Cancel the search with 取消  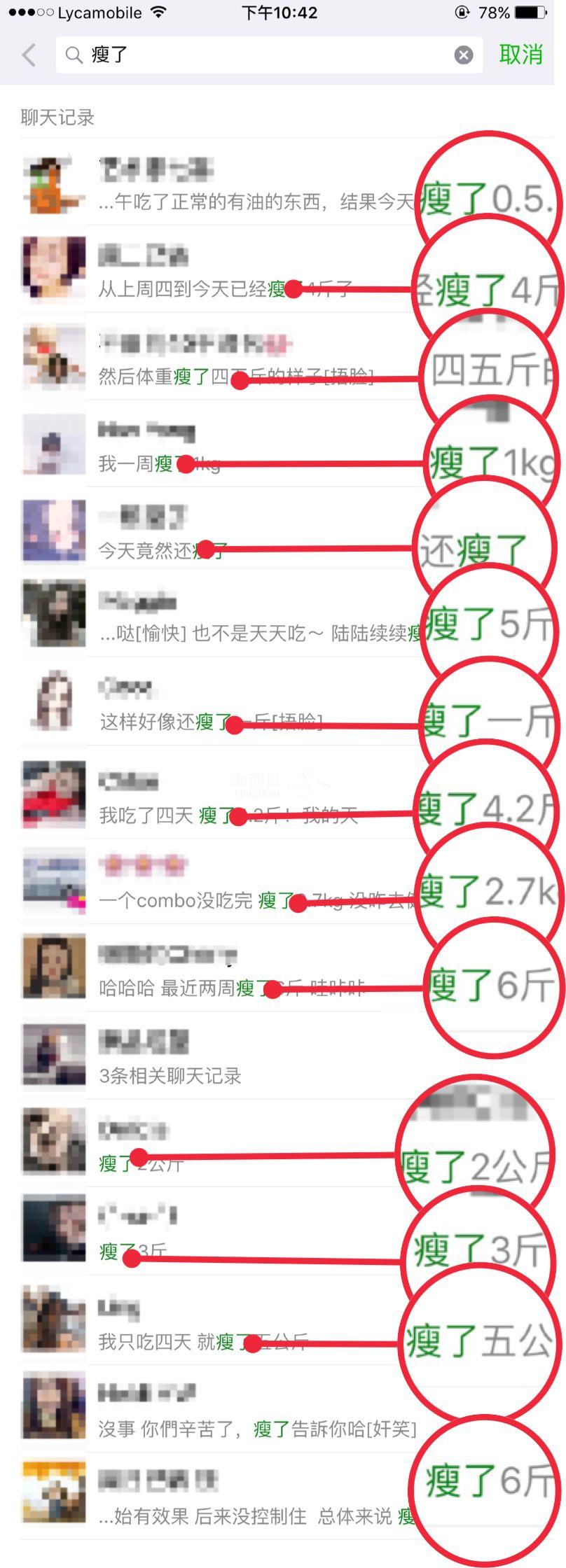pos(520,55)
